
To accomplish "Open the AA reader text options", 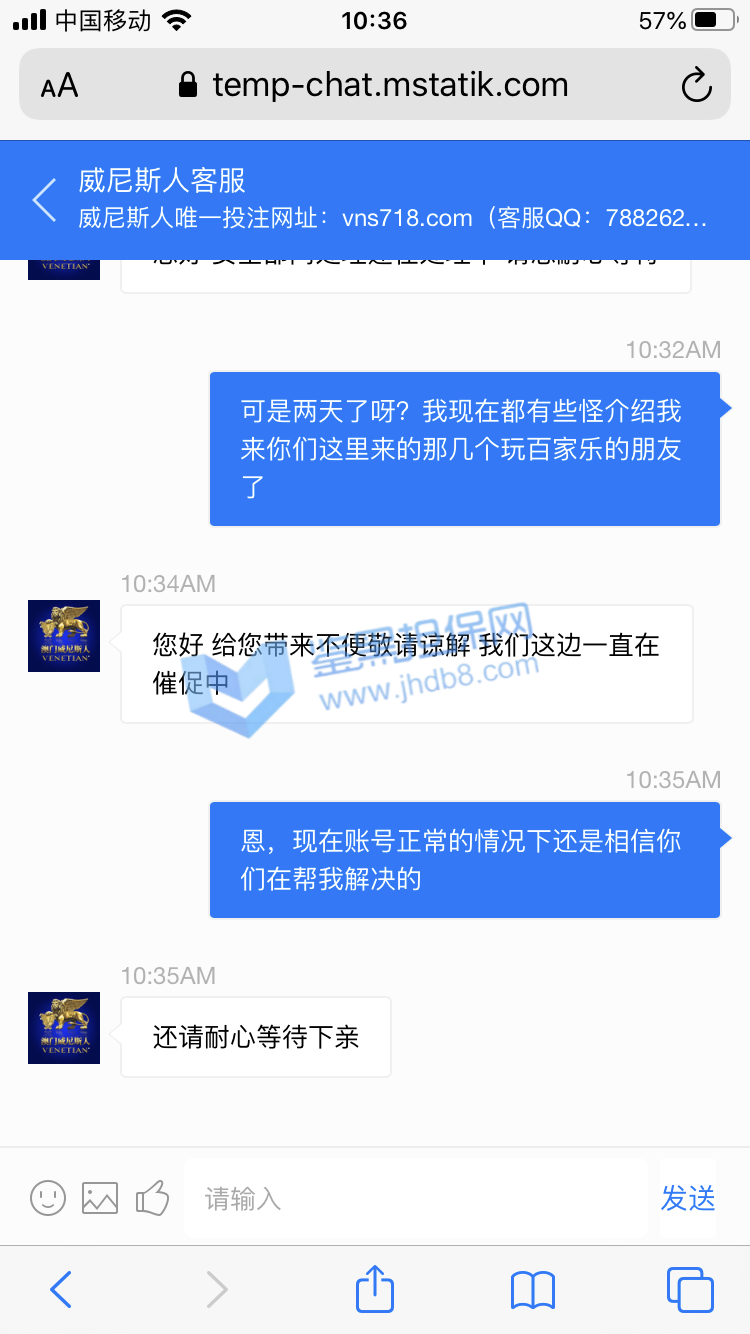I will [59, 86].
